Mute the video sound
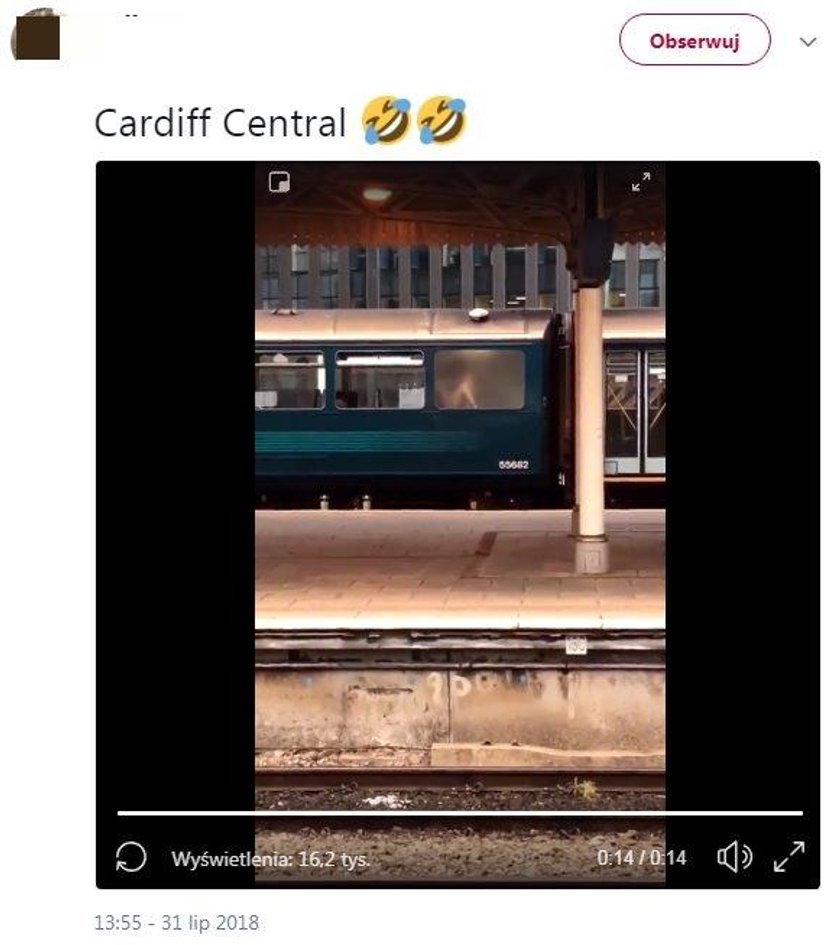Viewport: 840px width, 945px height. coord(735,857)
